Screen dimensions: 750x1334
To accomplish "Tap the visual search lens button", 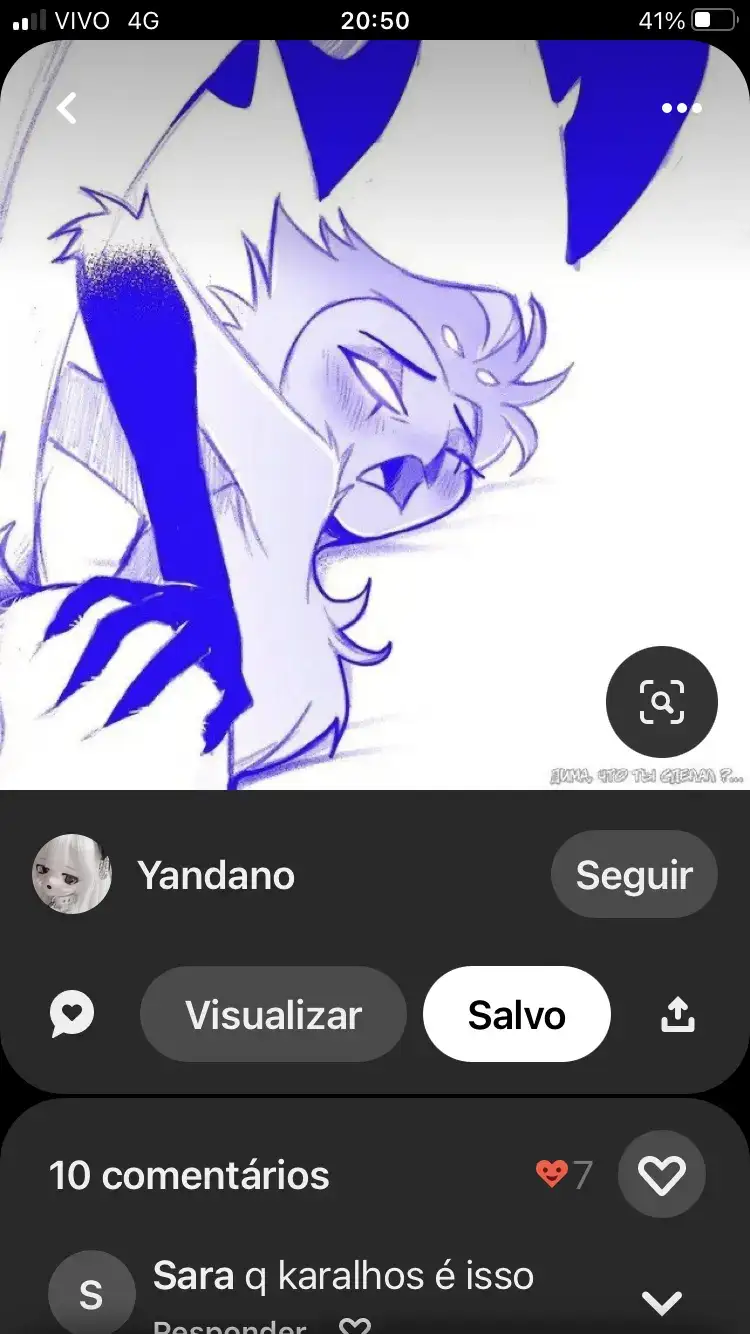I will (x=661, y=702).
